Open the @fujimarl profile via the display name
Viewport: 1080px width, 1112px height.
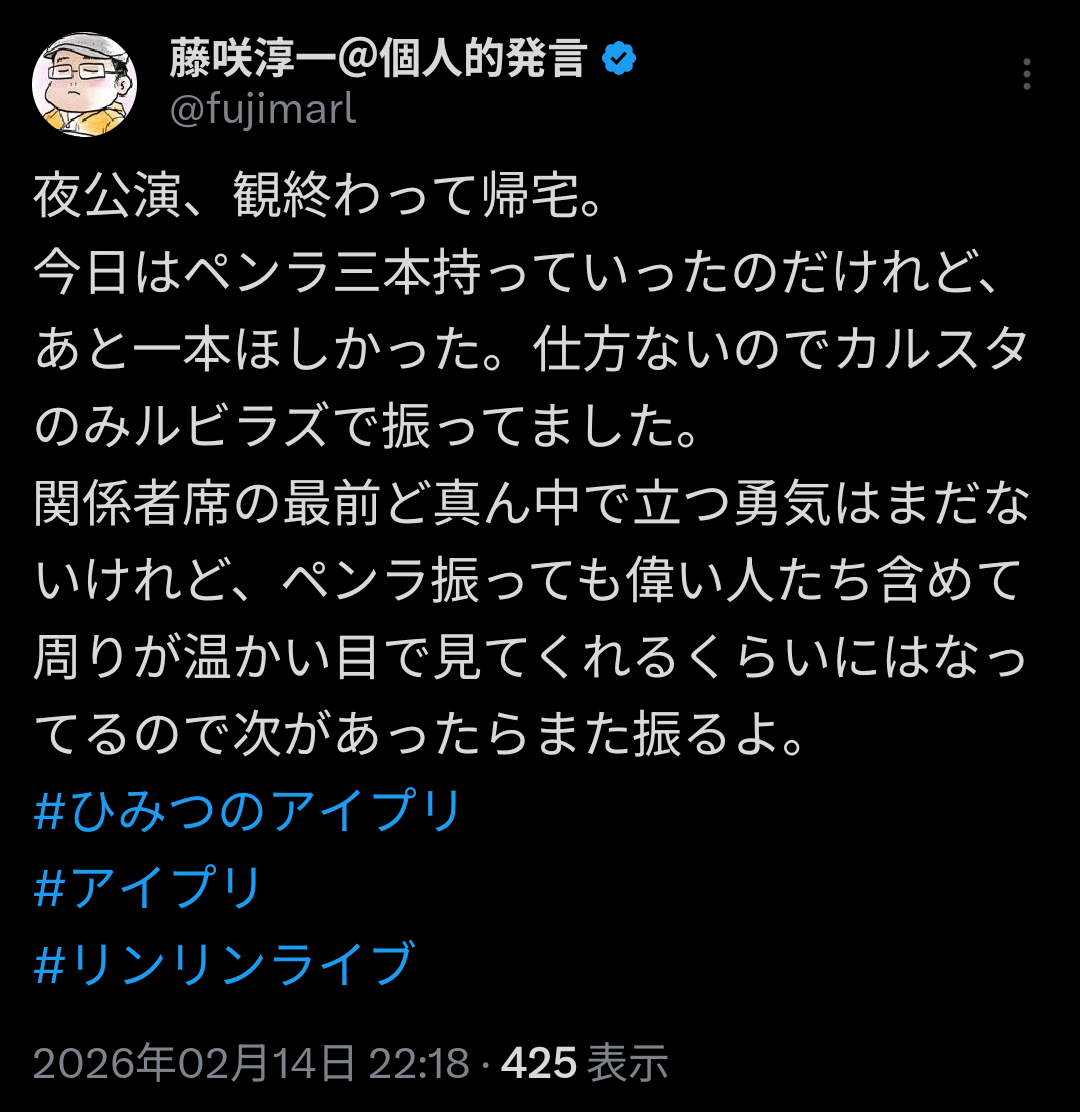pyautogui.click(x=378, y=61)
